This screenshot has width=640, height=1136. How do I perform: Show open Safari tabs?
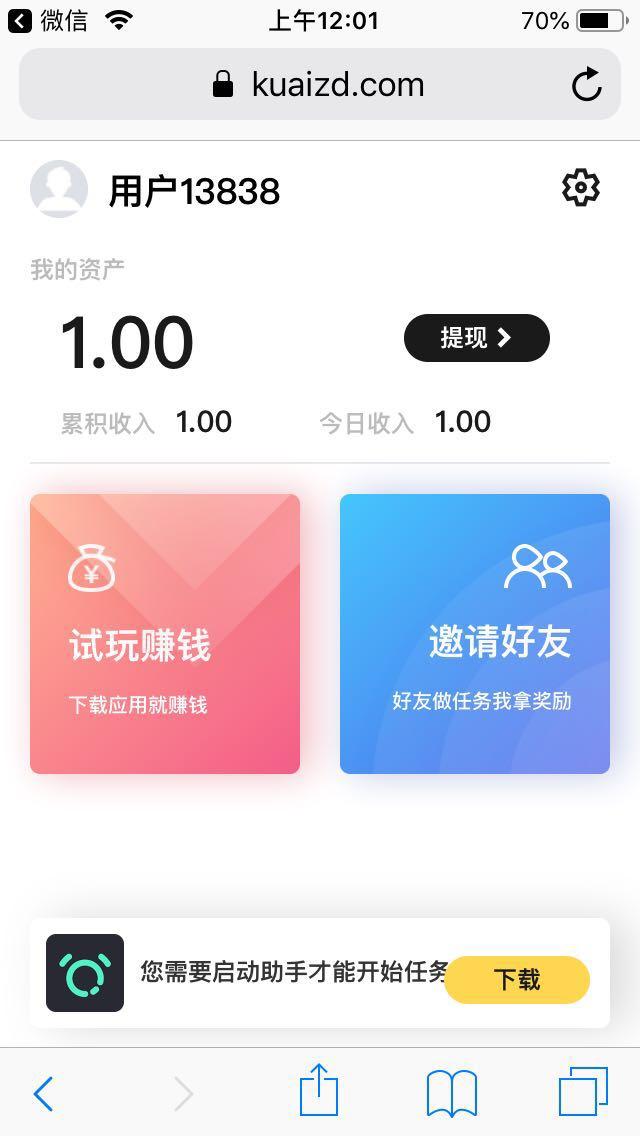point(583,1091)
